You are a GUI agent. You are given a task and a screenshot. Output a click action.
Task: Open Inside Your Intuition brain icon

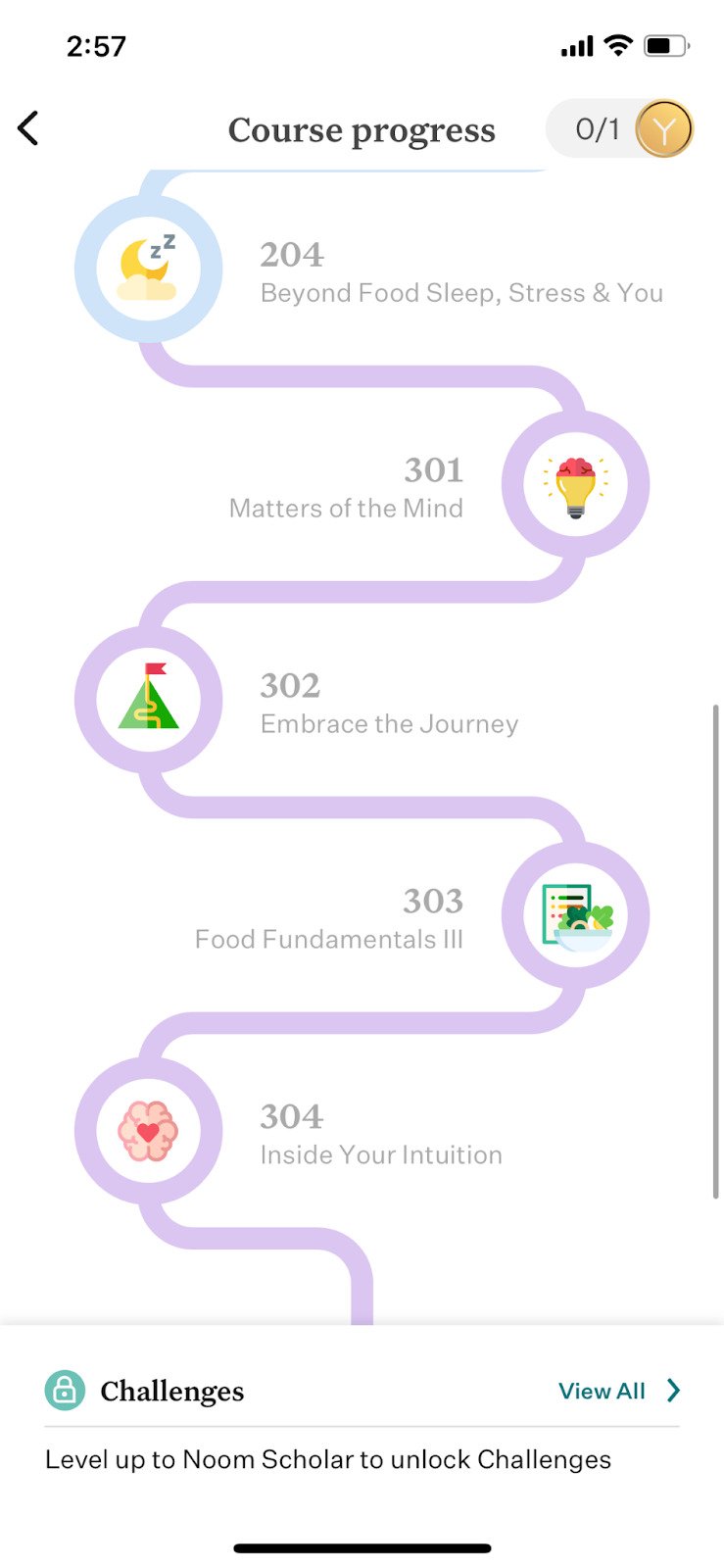tap(148, 1129)
